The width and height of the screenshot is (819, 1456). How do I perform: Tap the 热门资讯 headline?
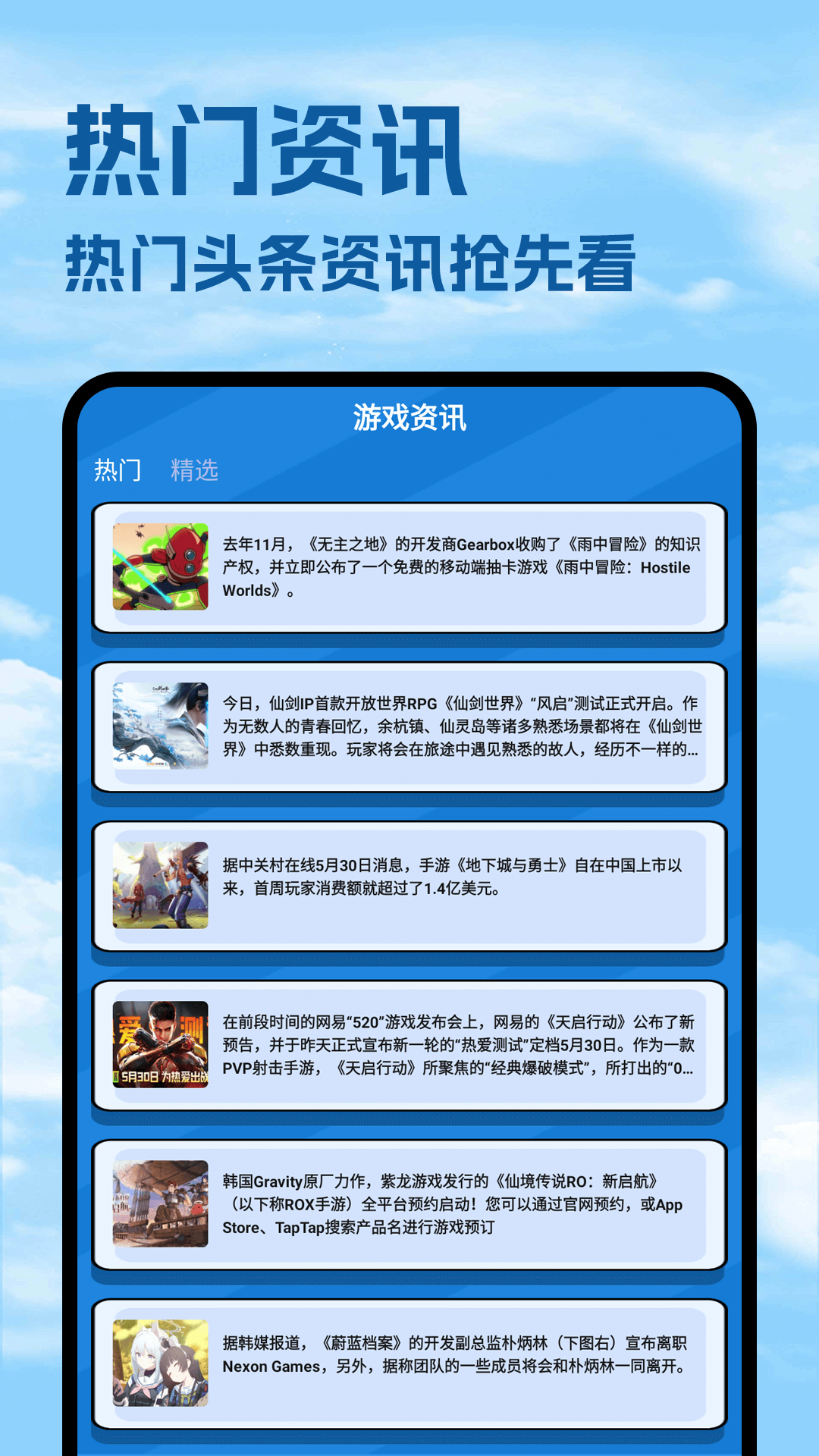tap(265, 148)
